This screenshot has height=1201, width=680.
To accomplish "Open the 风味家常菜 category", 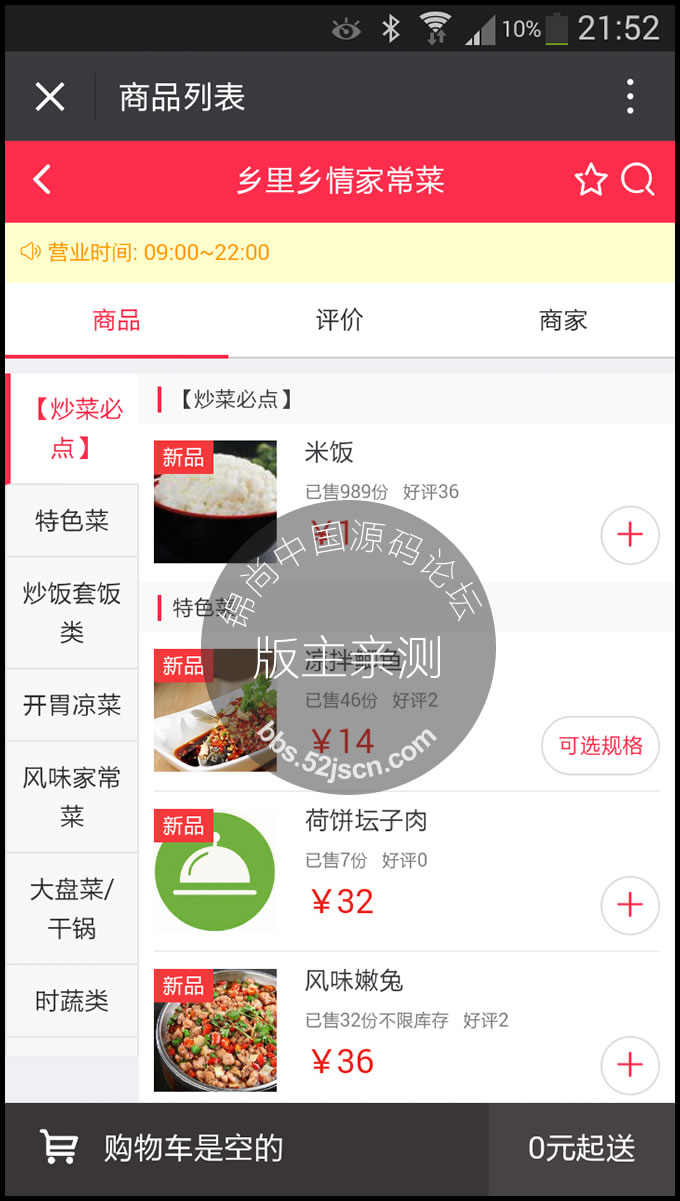I will (72, 796).
